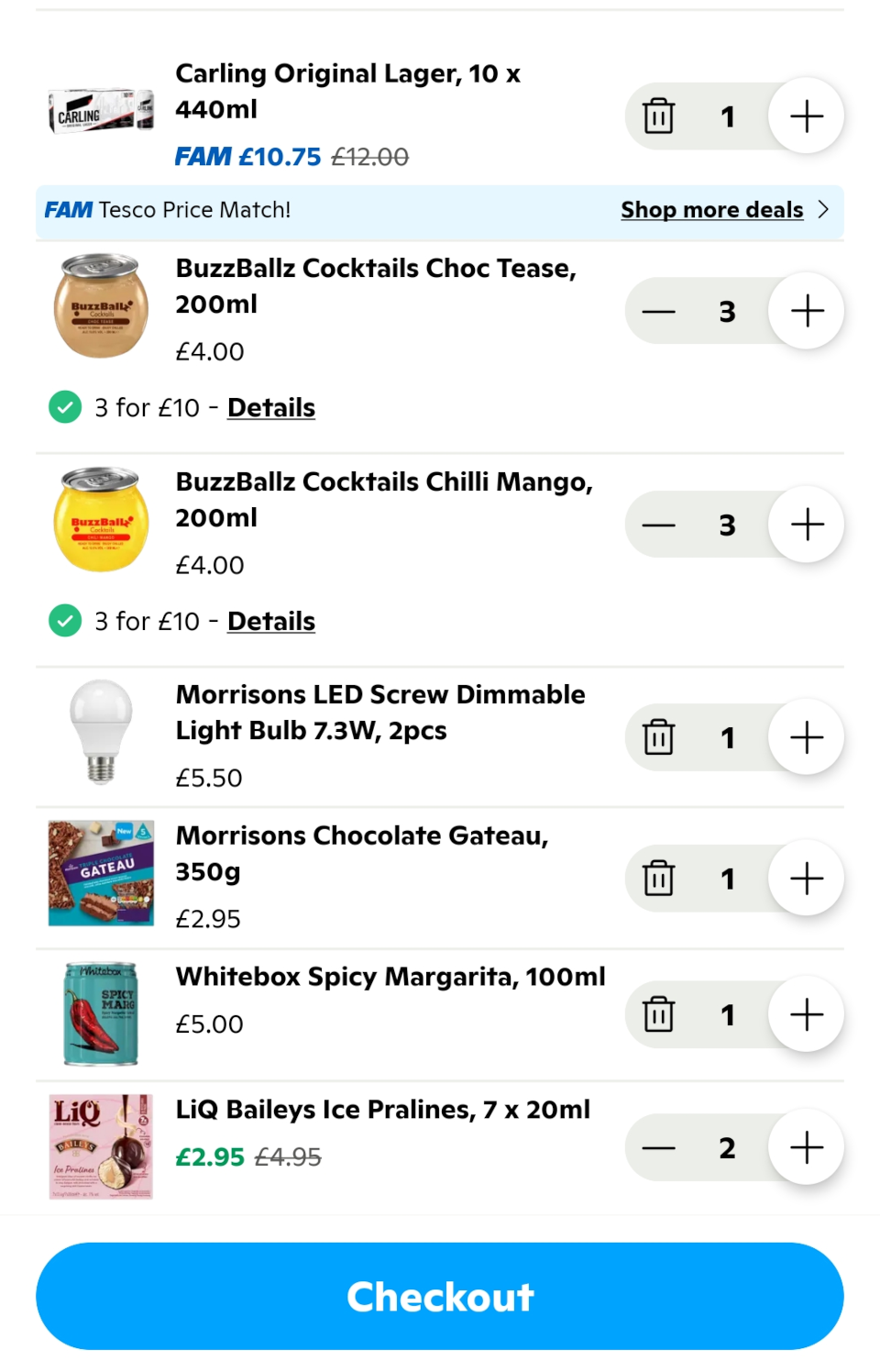
Task: Remove Carling Original Lager from basket
Action: [658, 116]
